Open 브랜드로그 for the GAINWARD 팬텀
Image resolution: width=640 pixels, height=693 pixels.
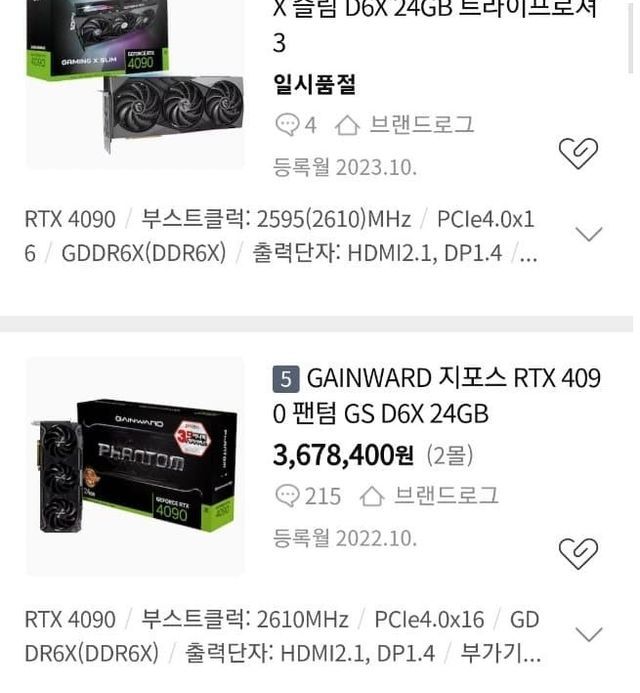tap(429, 496)
